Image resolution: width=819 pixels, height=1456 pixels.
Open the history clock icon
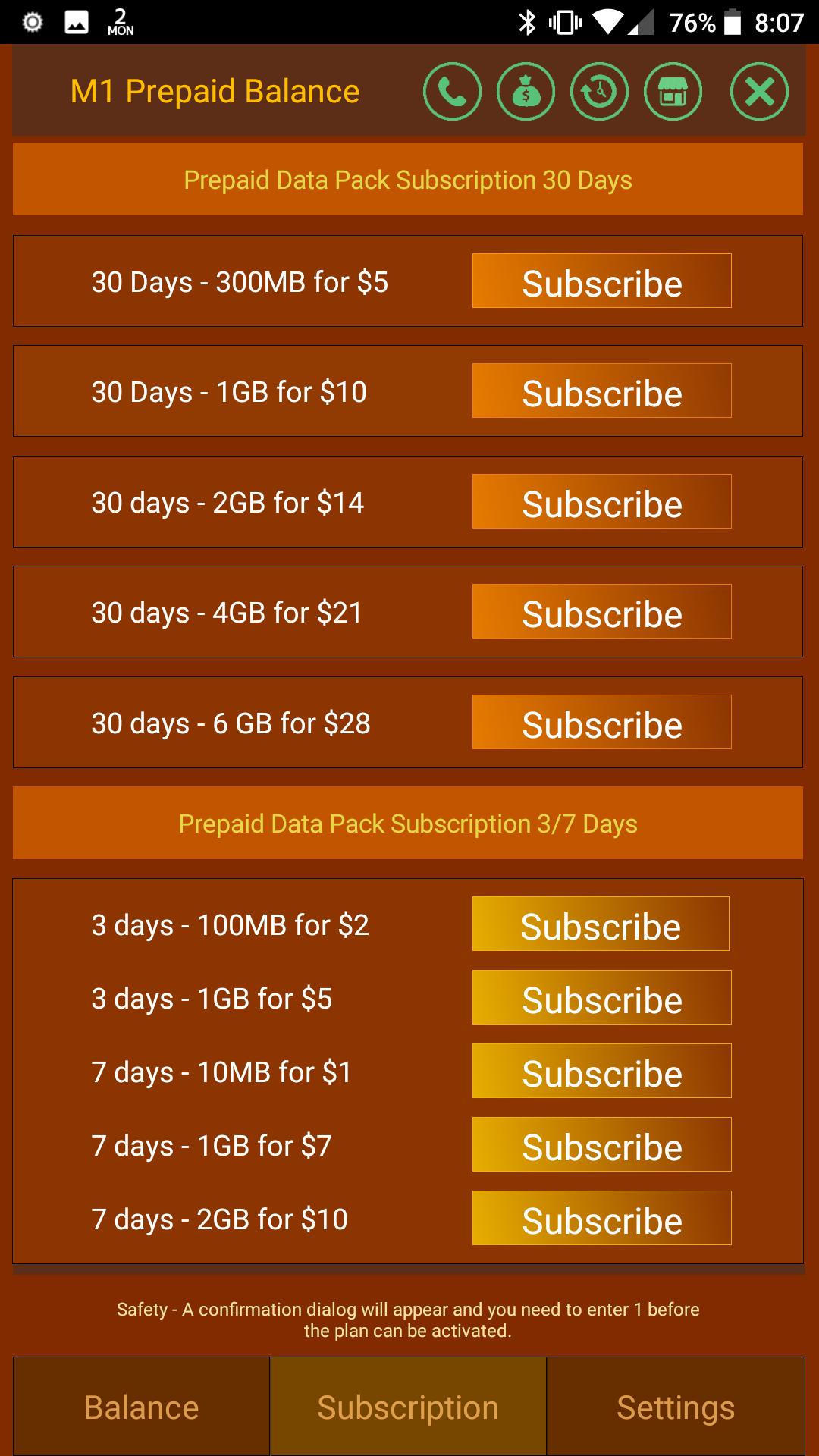click(x=599, y=92)
